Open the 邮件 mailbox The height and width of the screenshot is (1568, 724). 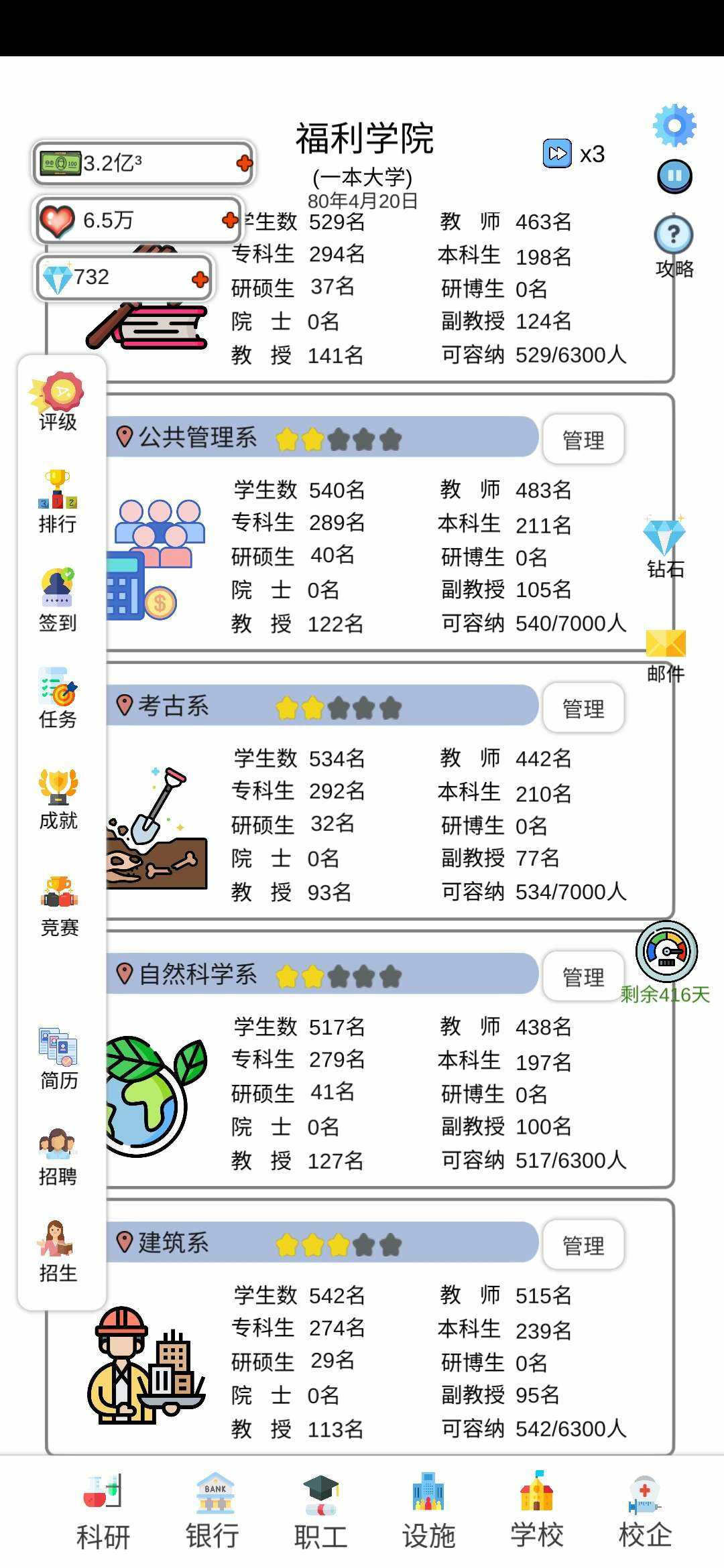[666, 654]
